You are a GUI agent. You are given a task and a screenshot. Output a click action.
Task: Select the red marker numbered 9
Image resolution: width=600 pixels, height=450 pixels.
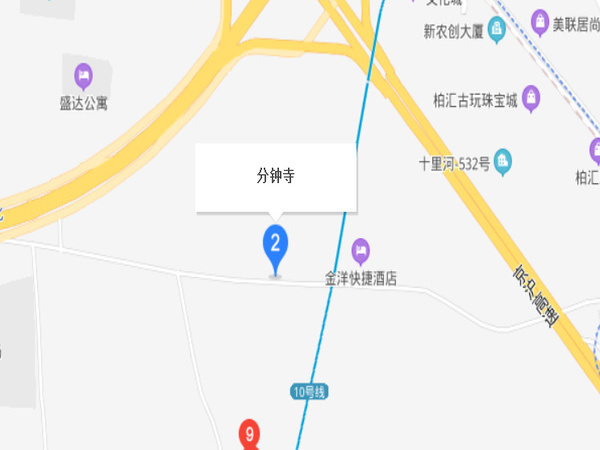pyautogui.click(x=250, y=435)
